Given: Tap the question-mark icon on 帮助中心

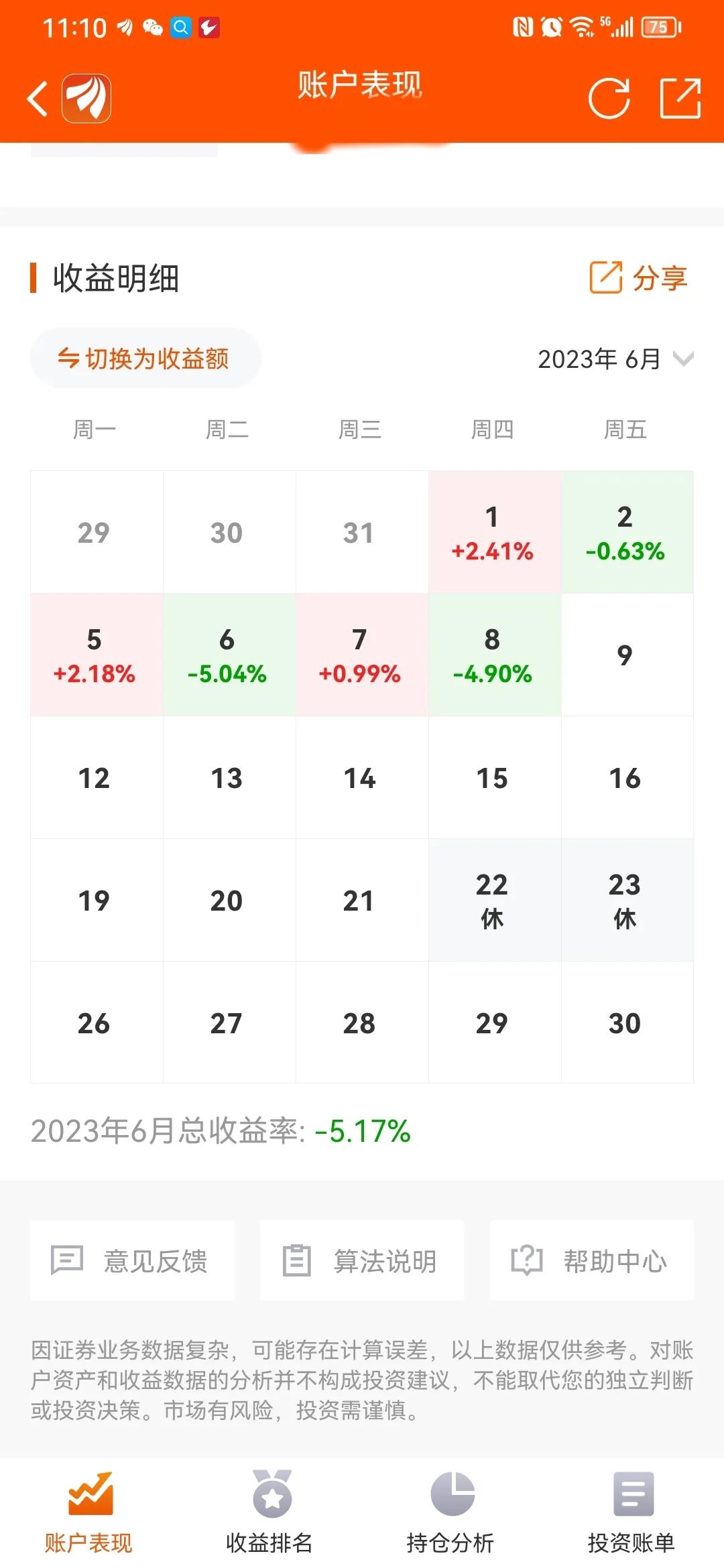Looking at the screenshot, I should (x=527, y=1260).
